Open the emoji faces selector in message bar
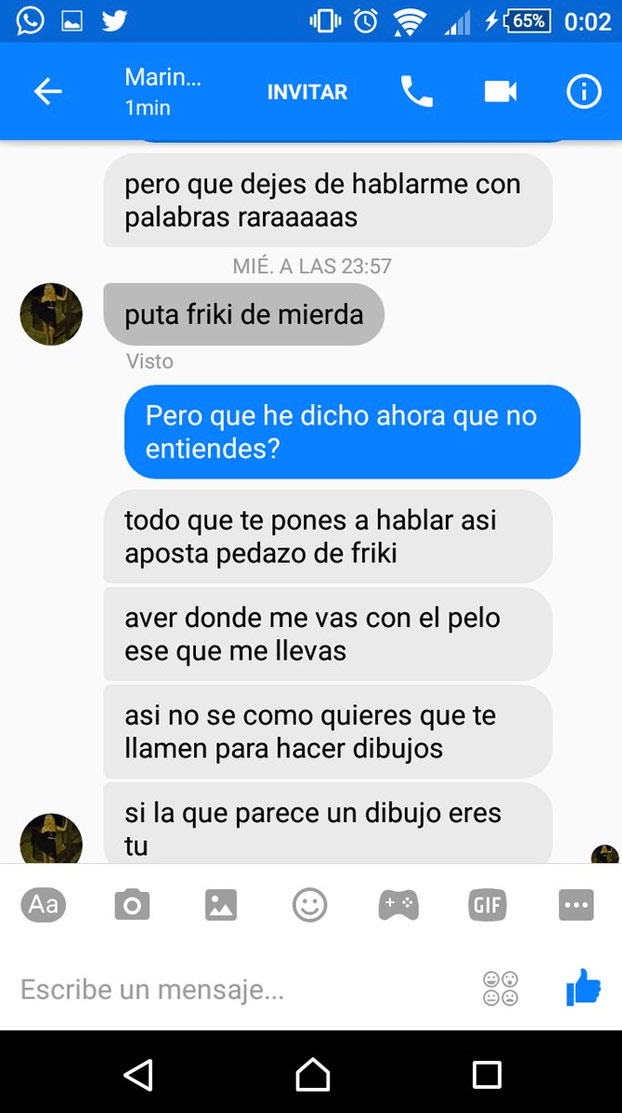 pyautogui.click(x=500, y=989)
